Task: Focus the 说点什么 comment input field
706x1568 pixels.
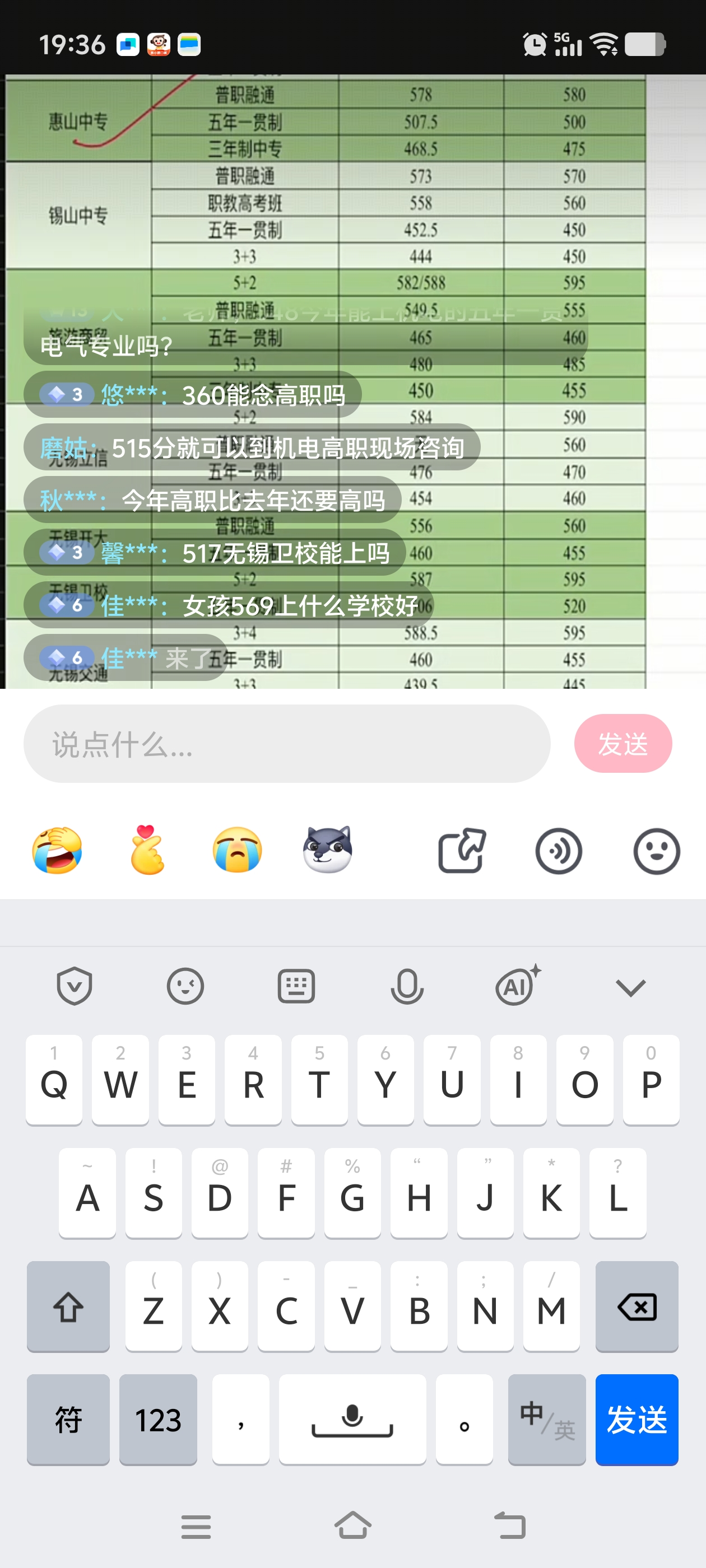Action: point(286,744)
